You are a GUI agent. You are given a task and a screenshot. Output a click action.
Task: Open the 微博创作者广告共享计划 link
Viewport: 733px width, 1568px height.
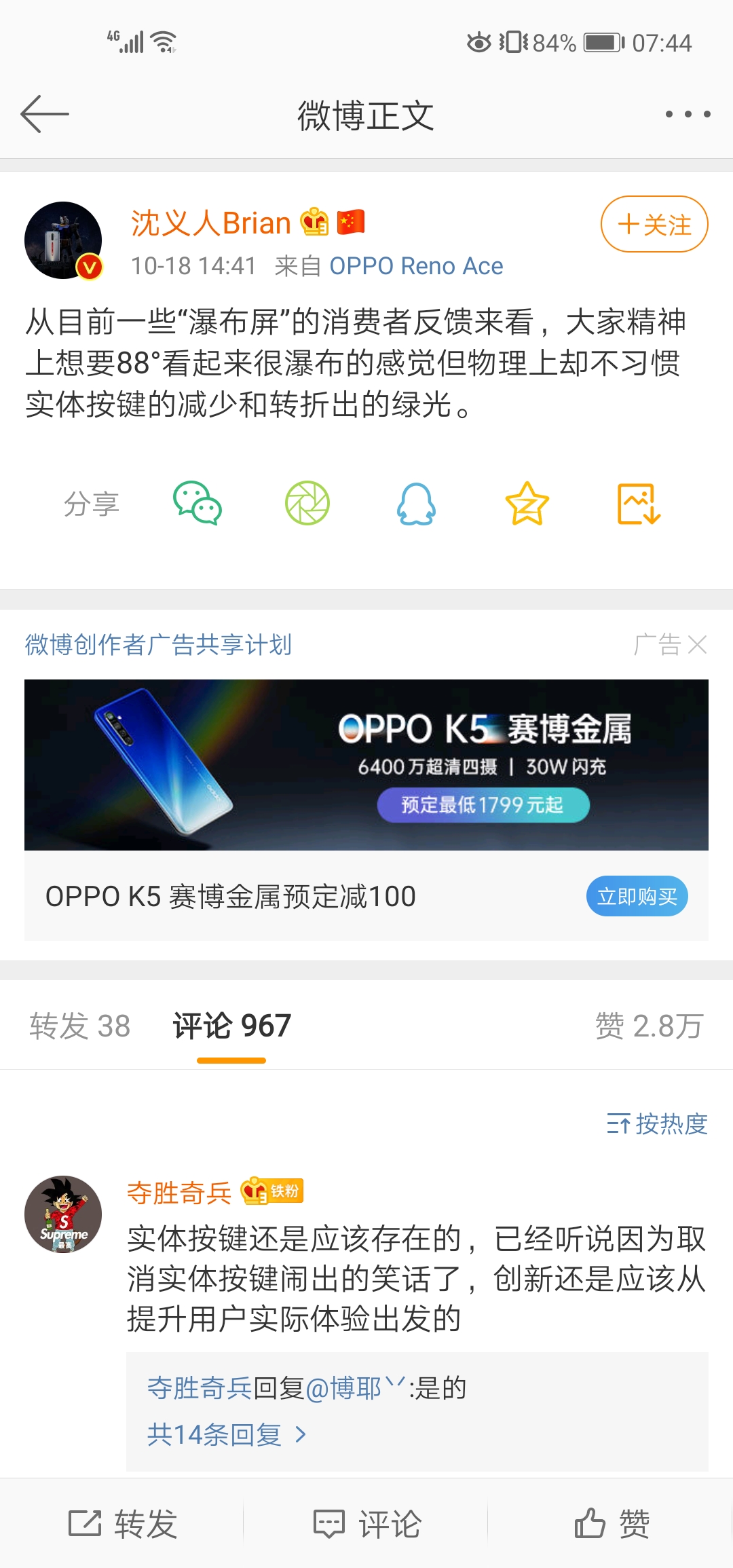coord(158,644)
